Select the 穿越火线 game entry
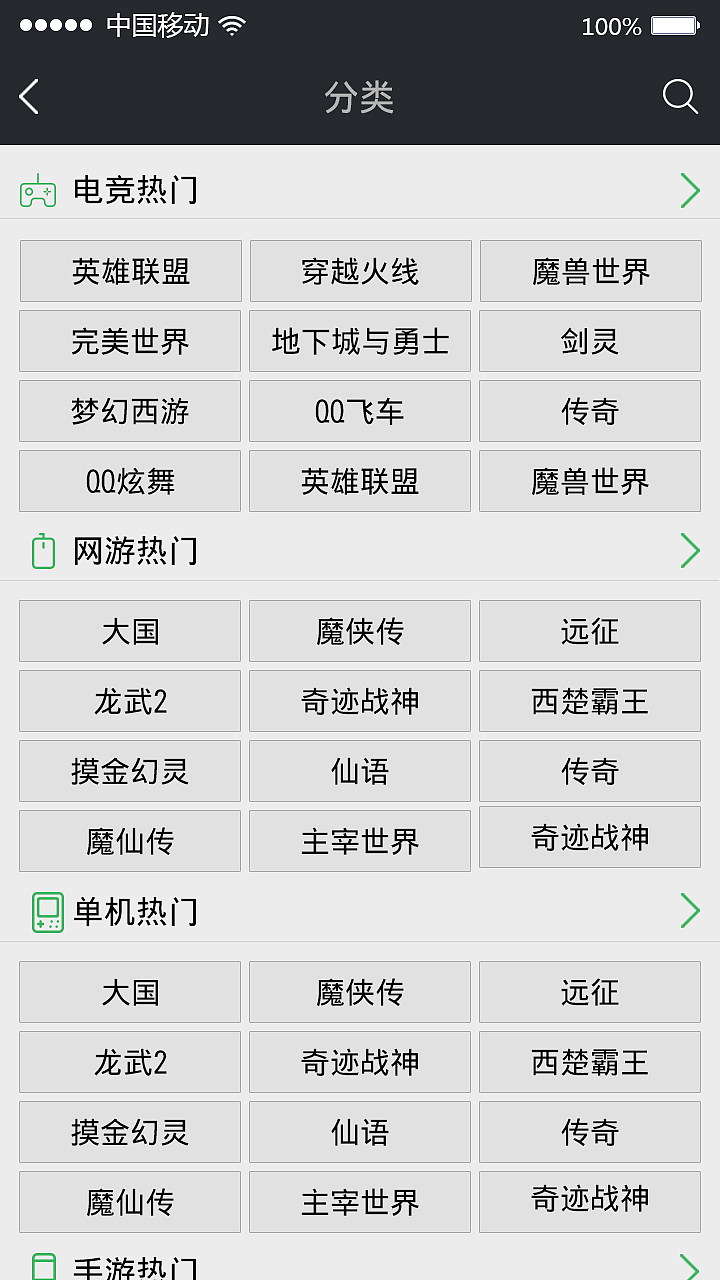The width and height of the screenshot is (720, 1280). click(x=360, y=271)
